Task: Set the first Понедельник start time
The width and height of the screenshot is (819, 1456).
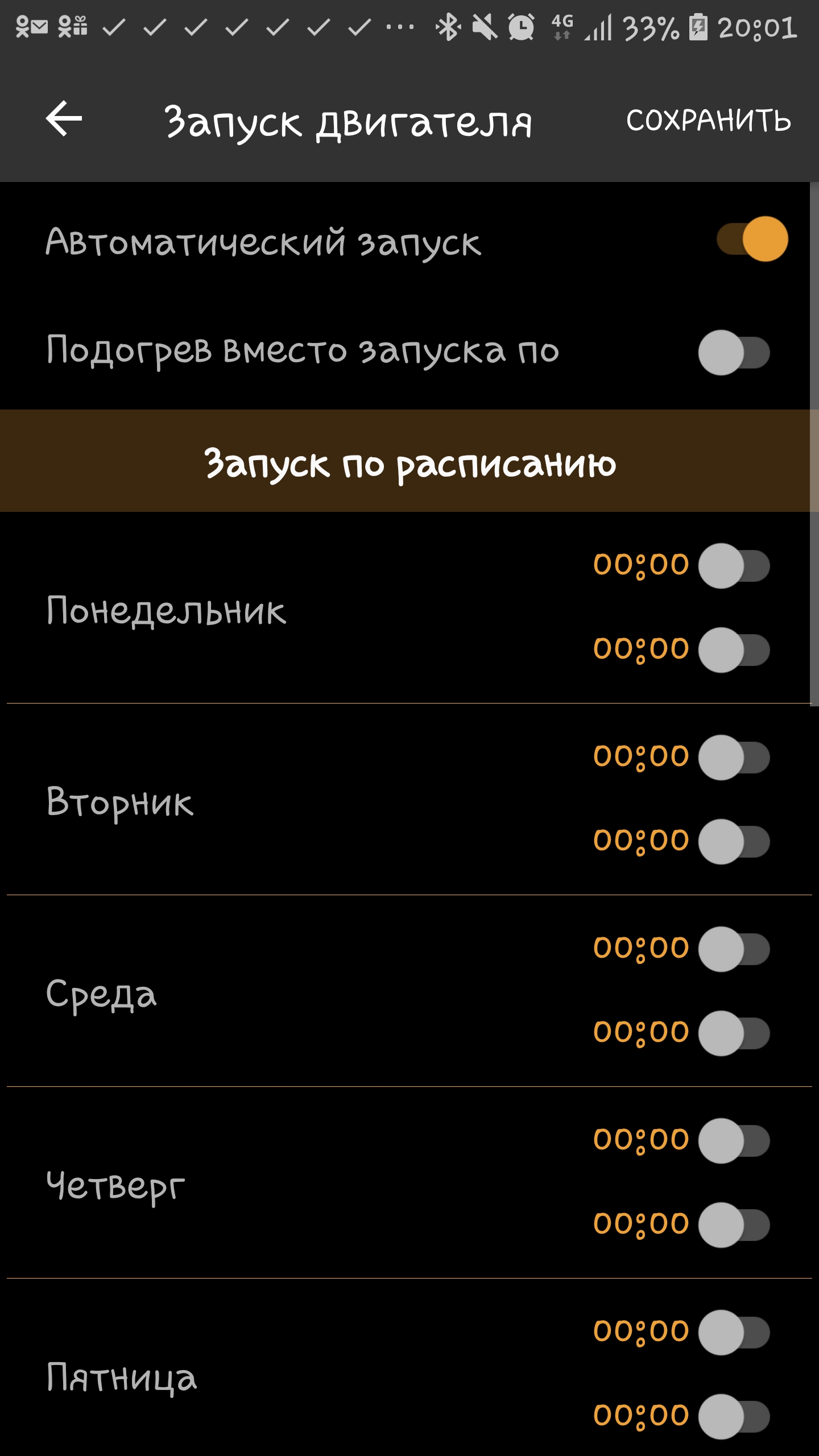Action: pyautogui.click(x=640, y=565)
